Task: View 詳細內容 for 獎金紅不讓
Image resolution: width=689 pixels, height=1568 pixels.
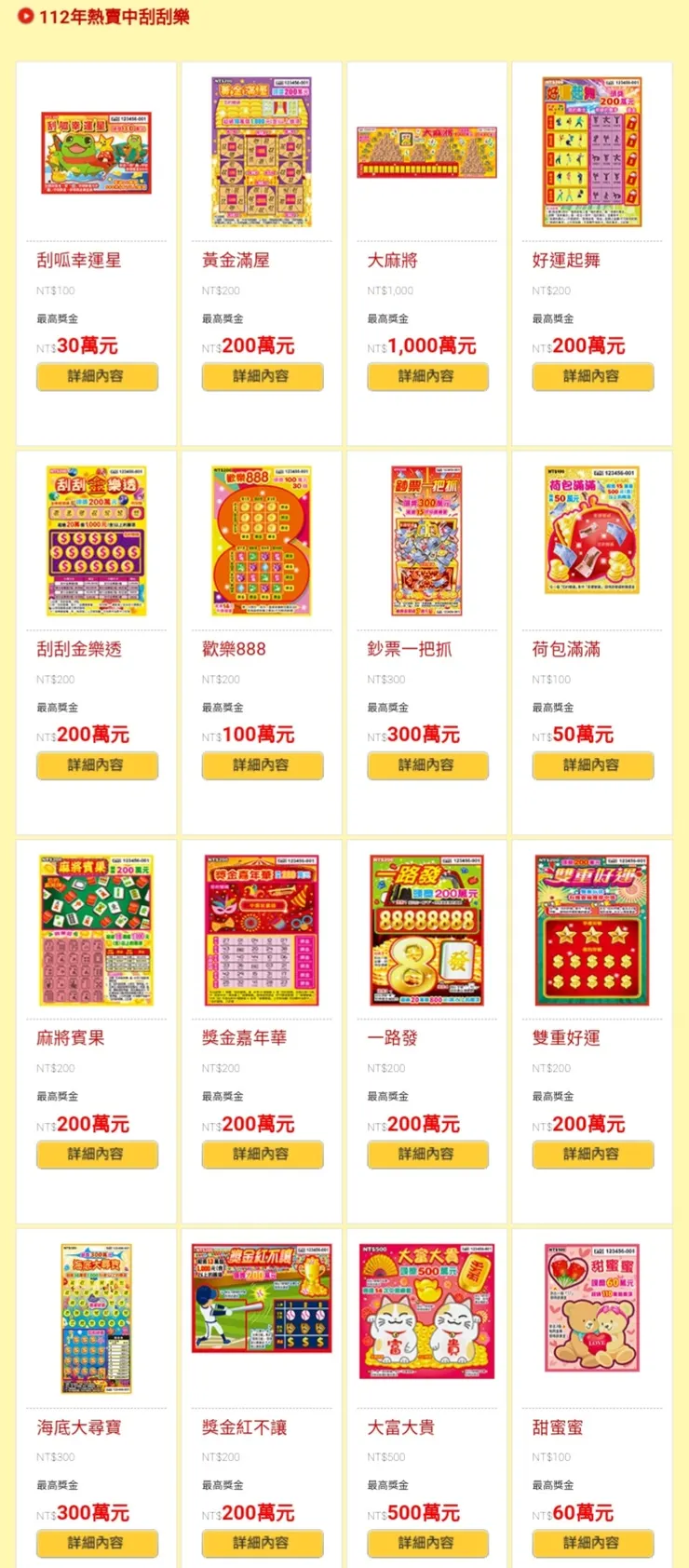Action: [x=263, y=1543]
